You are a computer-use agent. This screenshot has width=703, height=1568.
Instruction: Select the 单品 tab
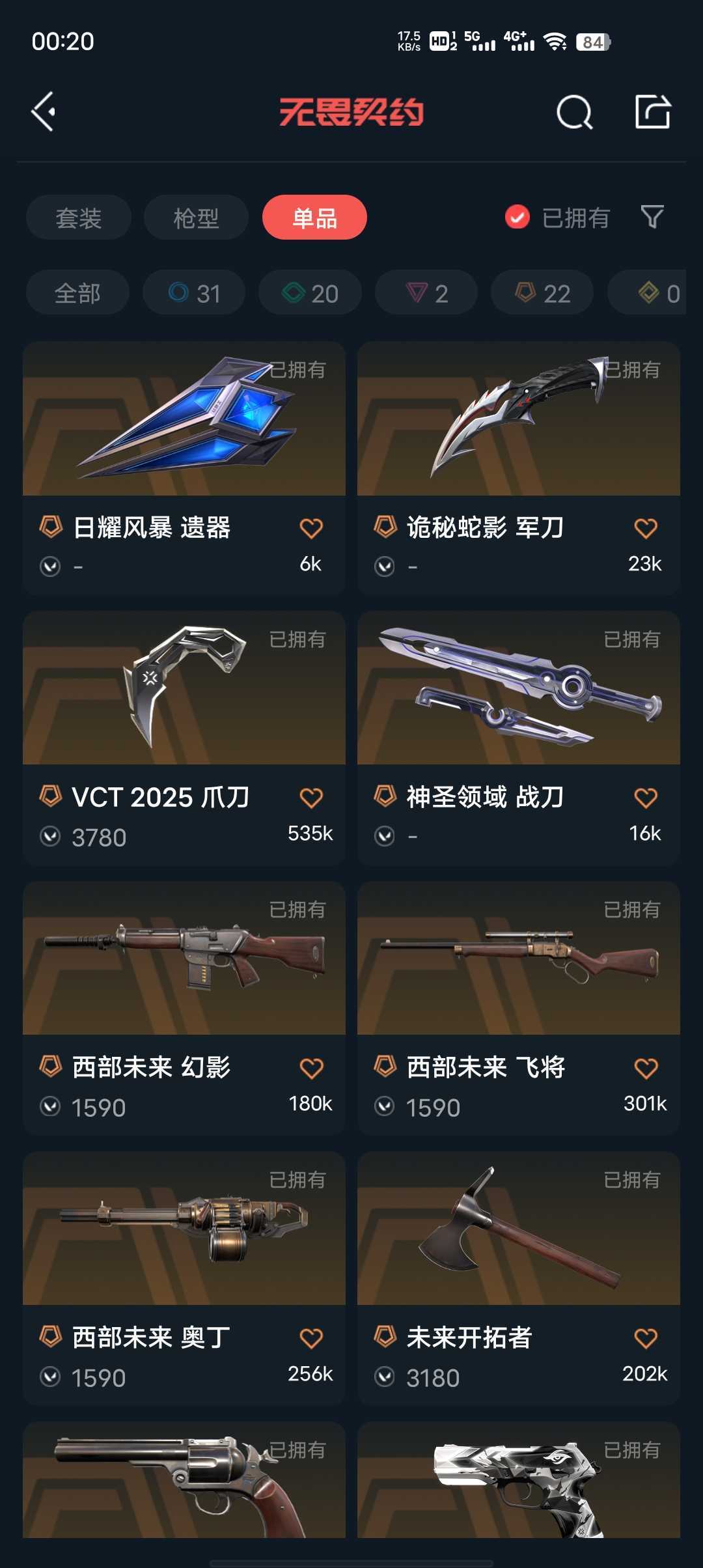click(314, 217)
